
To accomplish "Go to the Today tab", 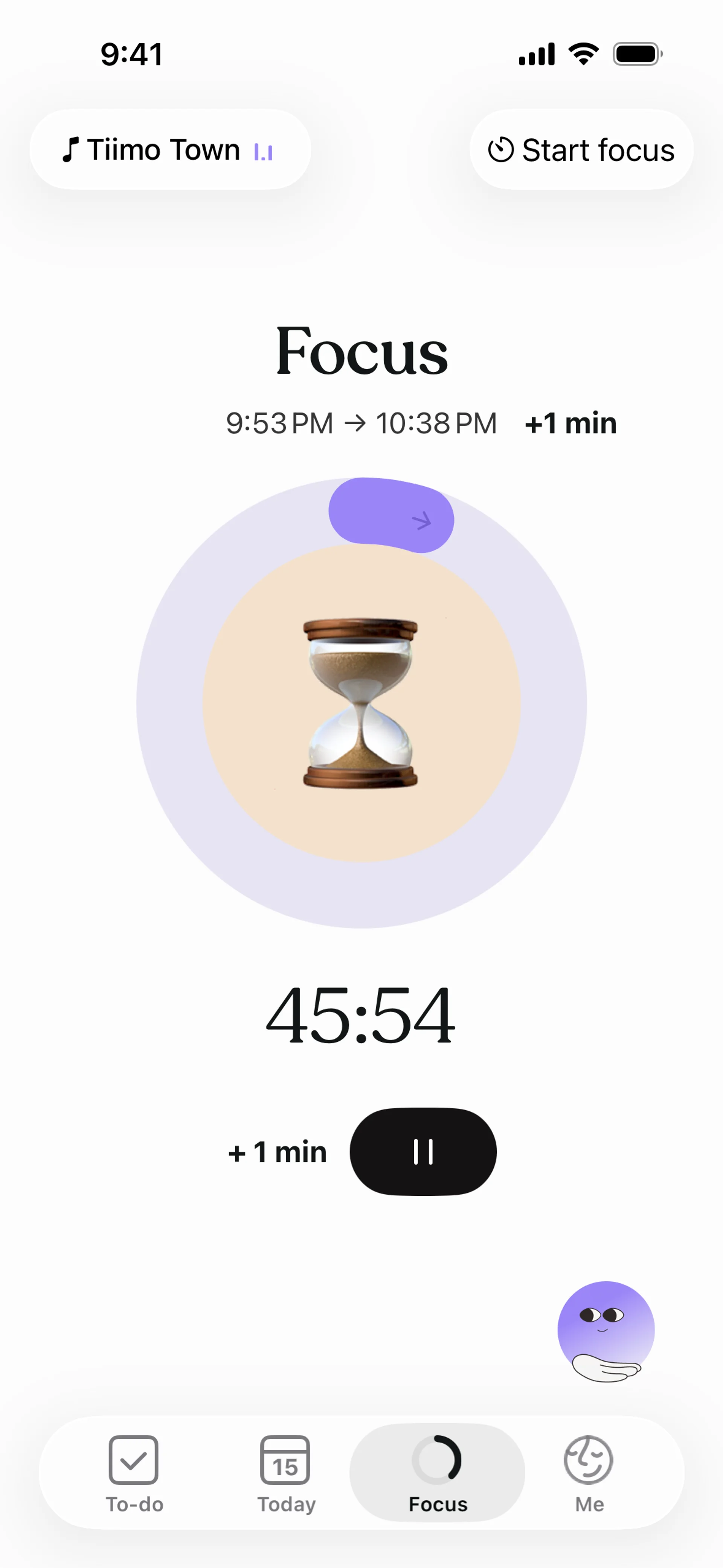I will [x=286, y=1474].
